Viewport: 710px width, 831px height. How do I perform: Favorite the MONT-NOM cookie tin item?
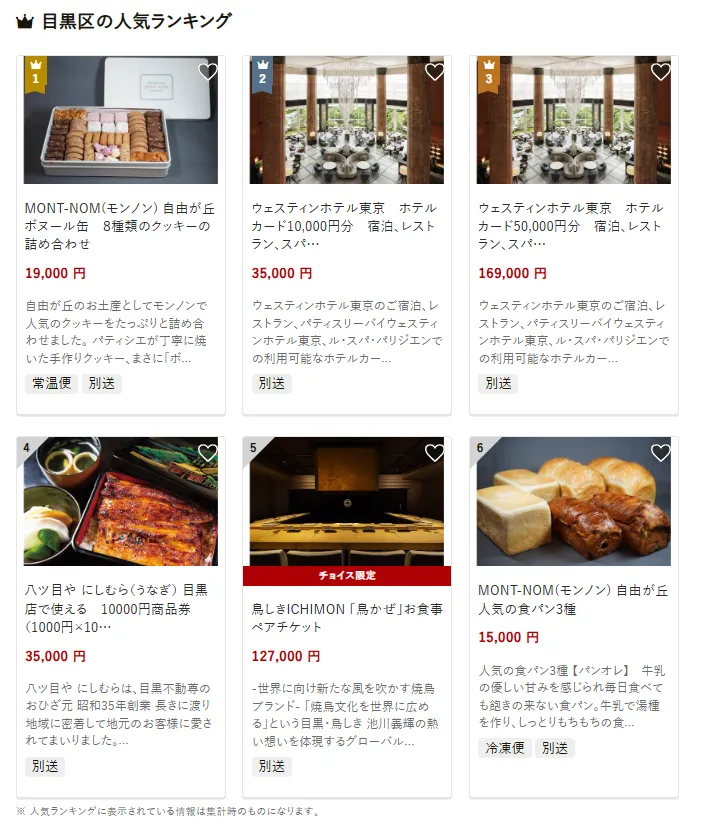207,72
